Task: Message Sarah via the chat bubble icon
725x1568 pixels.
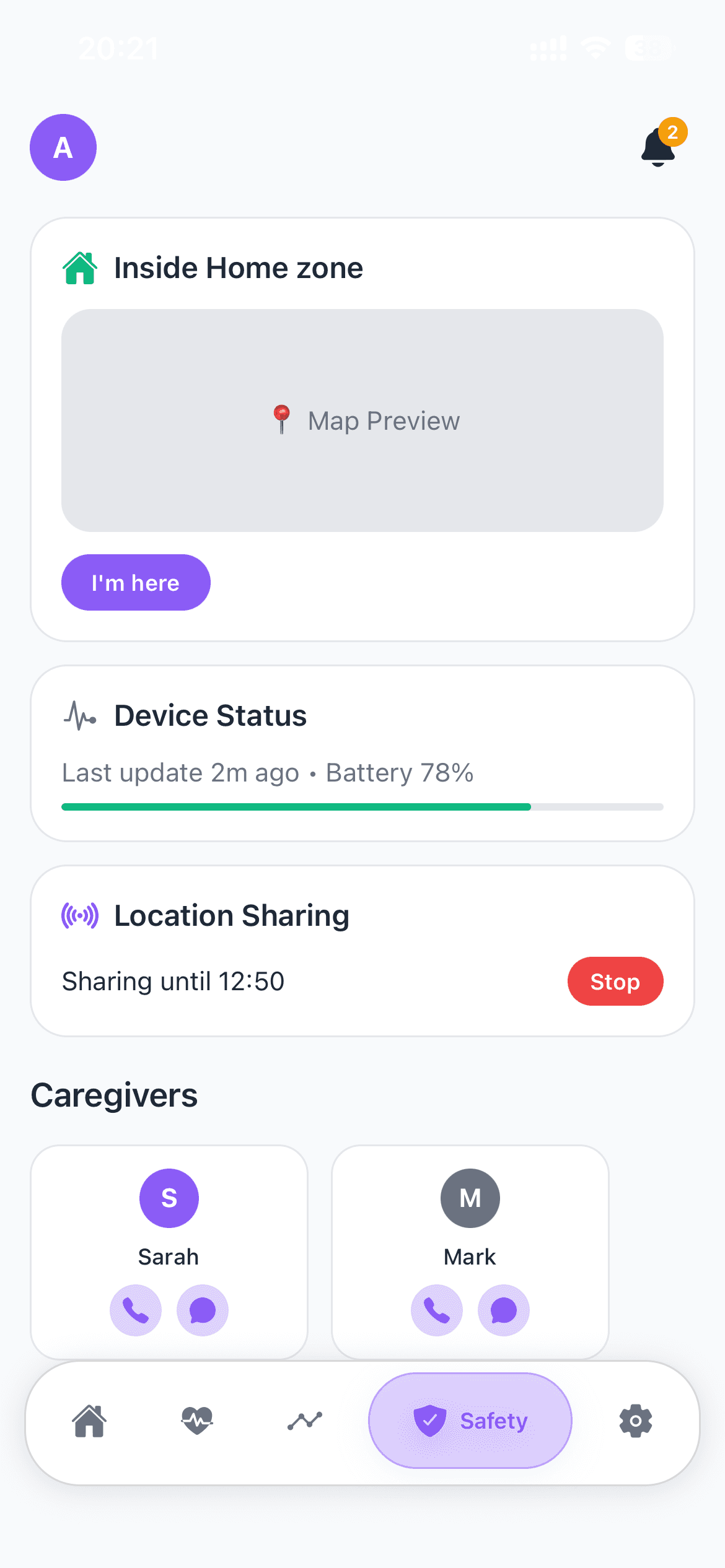Action: 201,1310
